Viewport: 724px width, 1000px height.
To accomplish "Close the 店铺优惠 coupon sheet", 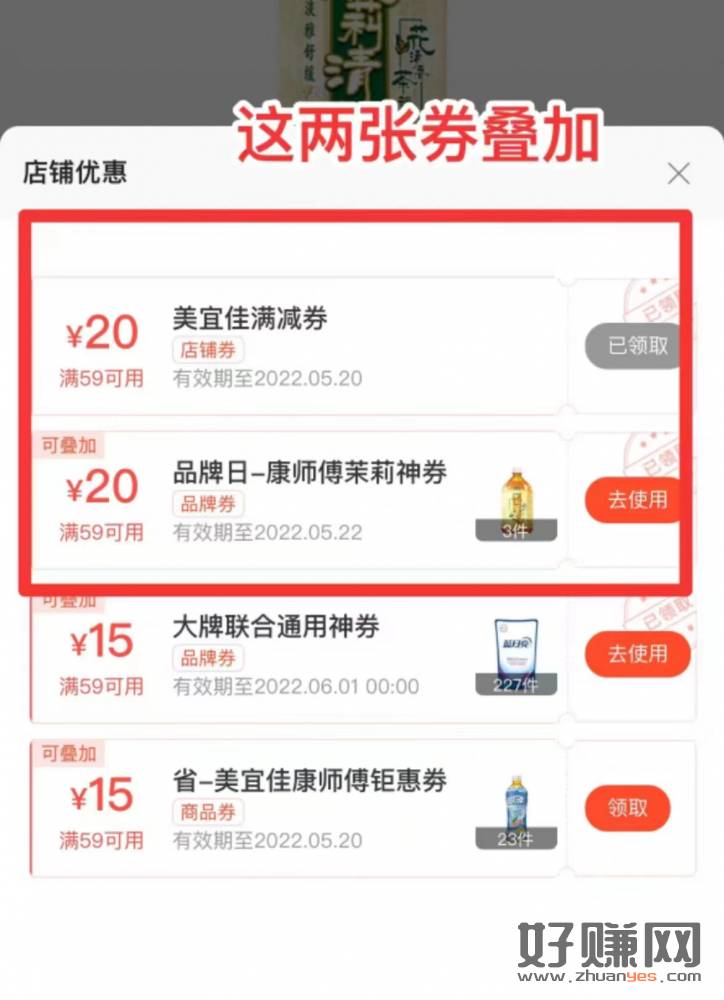I will click(678, 174).
